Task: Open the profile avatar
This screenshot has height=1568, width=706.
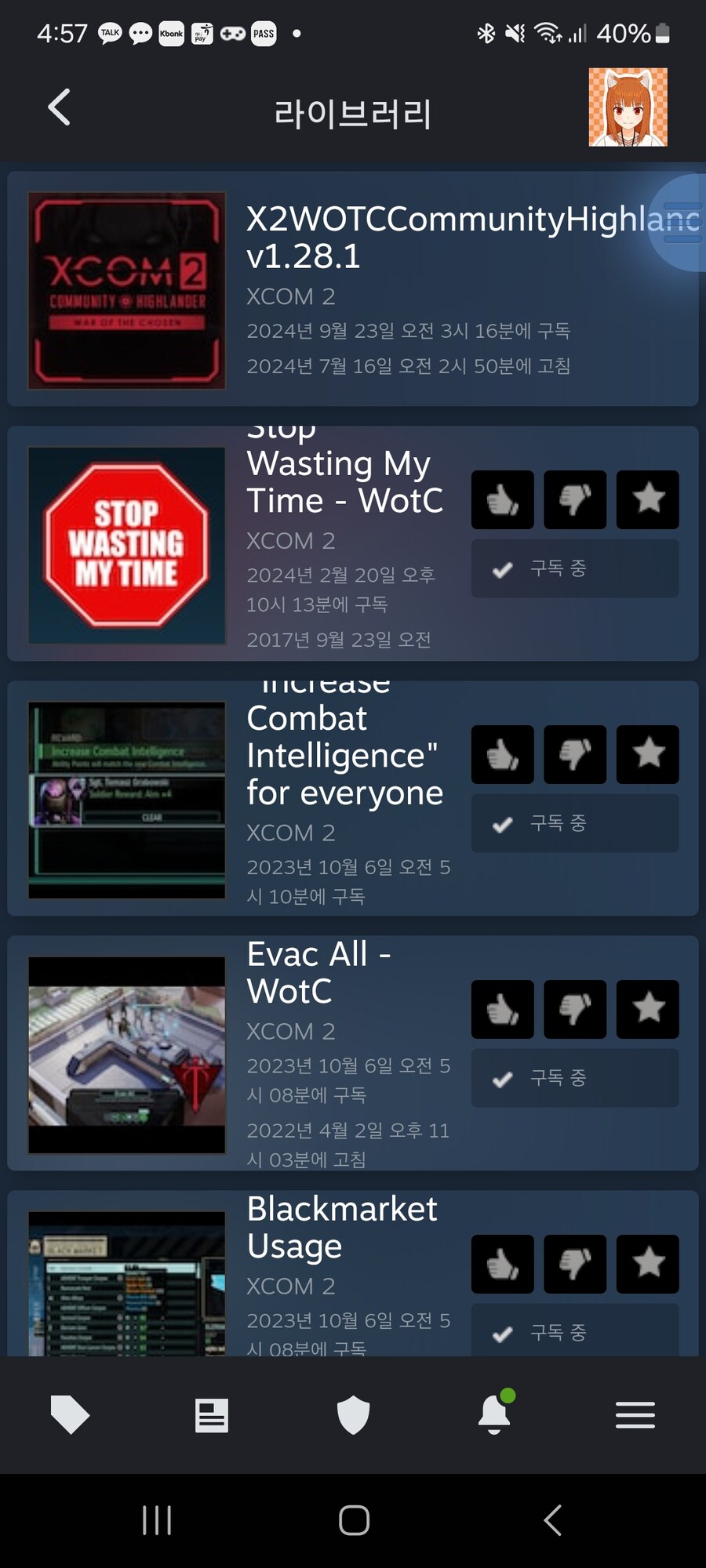Action: [x=628, y=107]
